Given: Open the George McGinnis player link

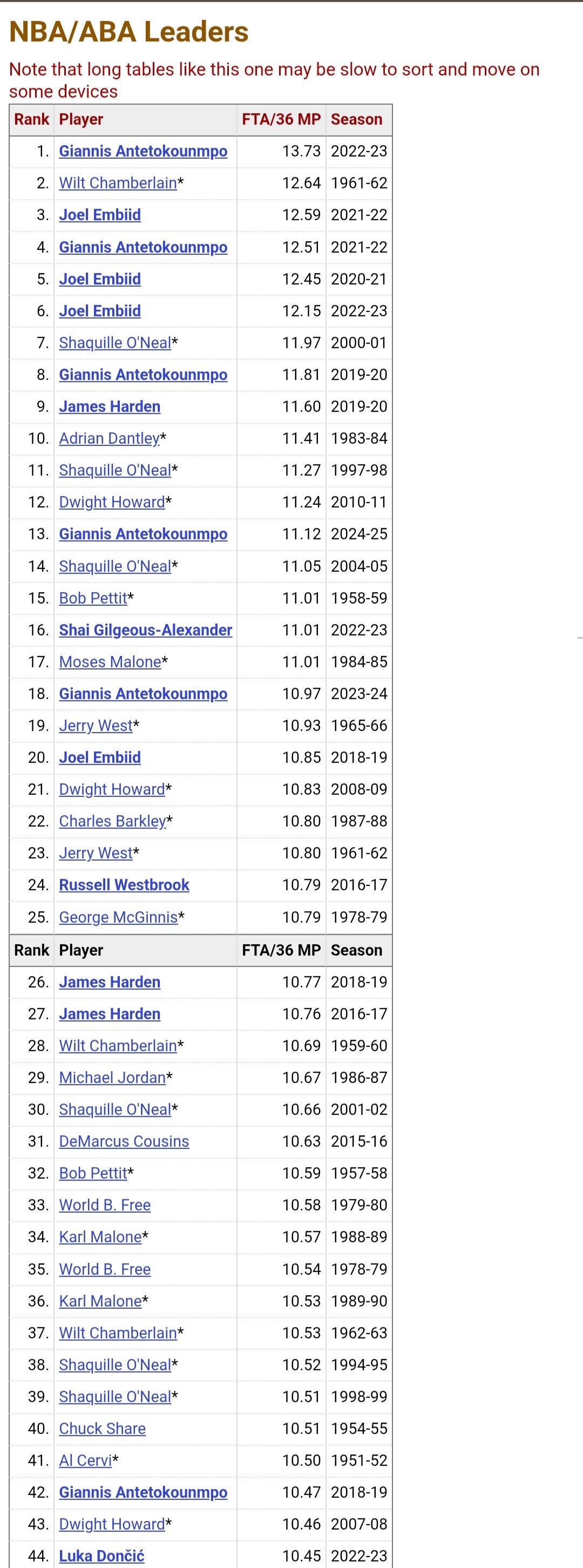Looking at the screenshot, I should [119, 917].
